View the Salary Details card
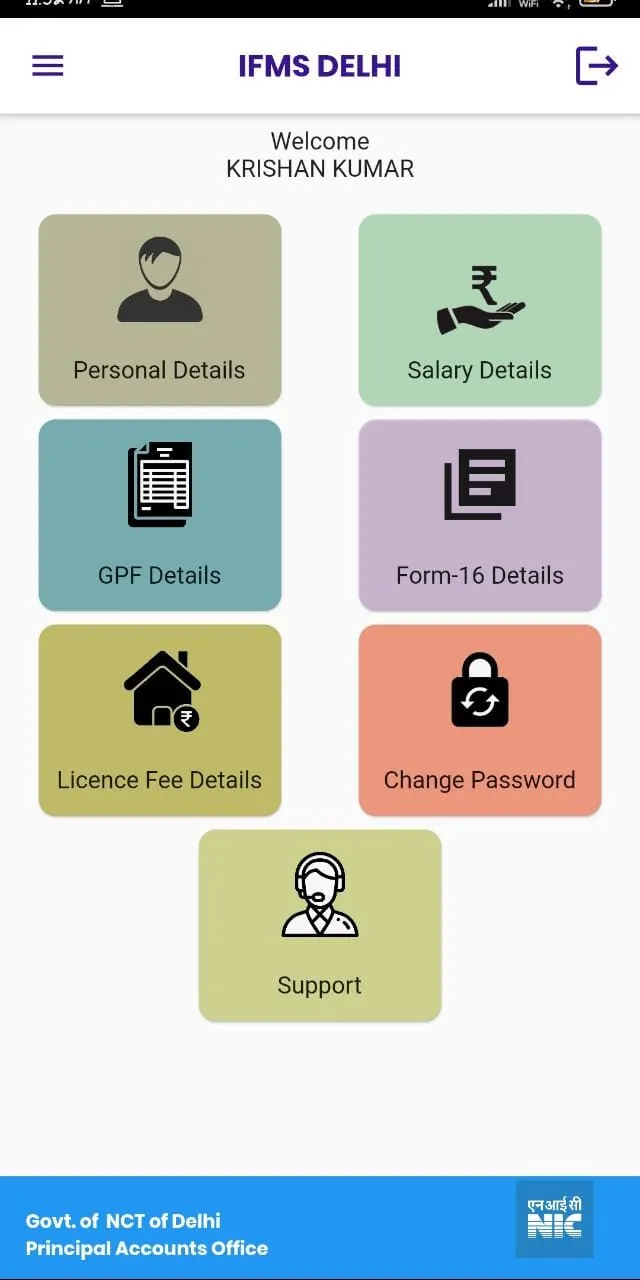This screenshot has height=1280, width=640. (480, 310)
